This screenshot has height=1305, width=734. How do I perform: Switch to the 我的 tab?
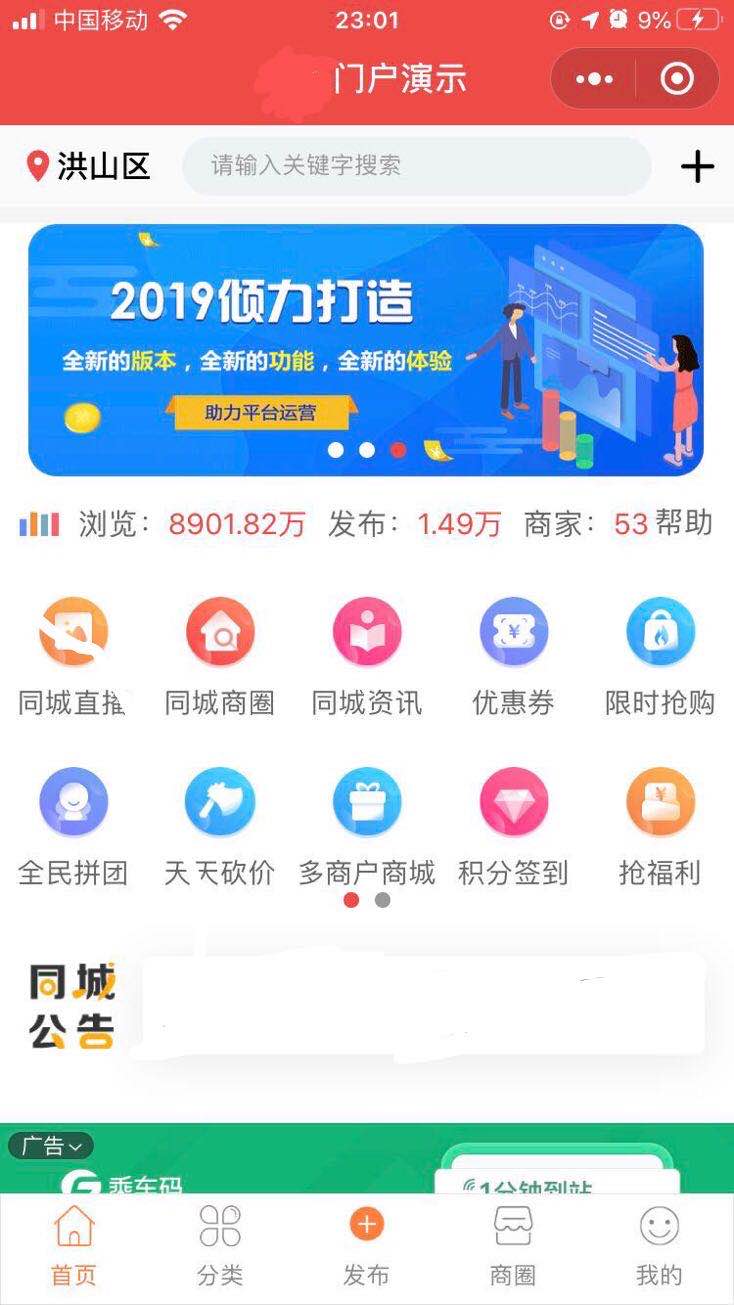point(659,1245)
